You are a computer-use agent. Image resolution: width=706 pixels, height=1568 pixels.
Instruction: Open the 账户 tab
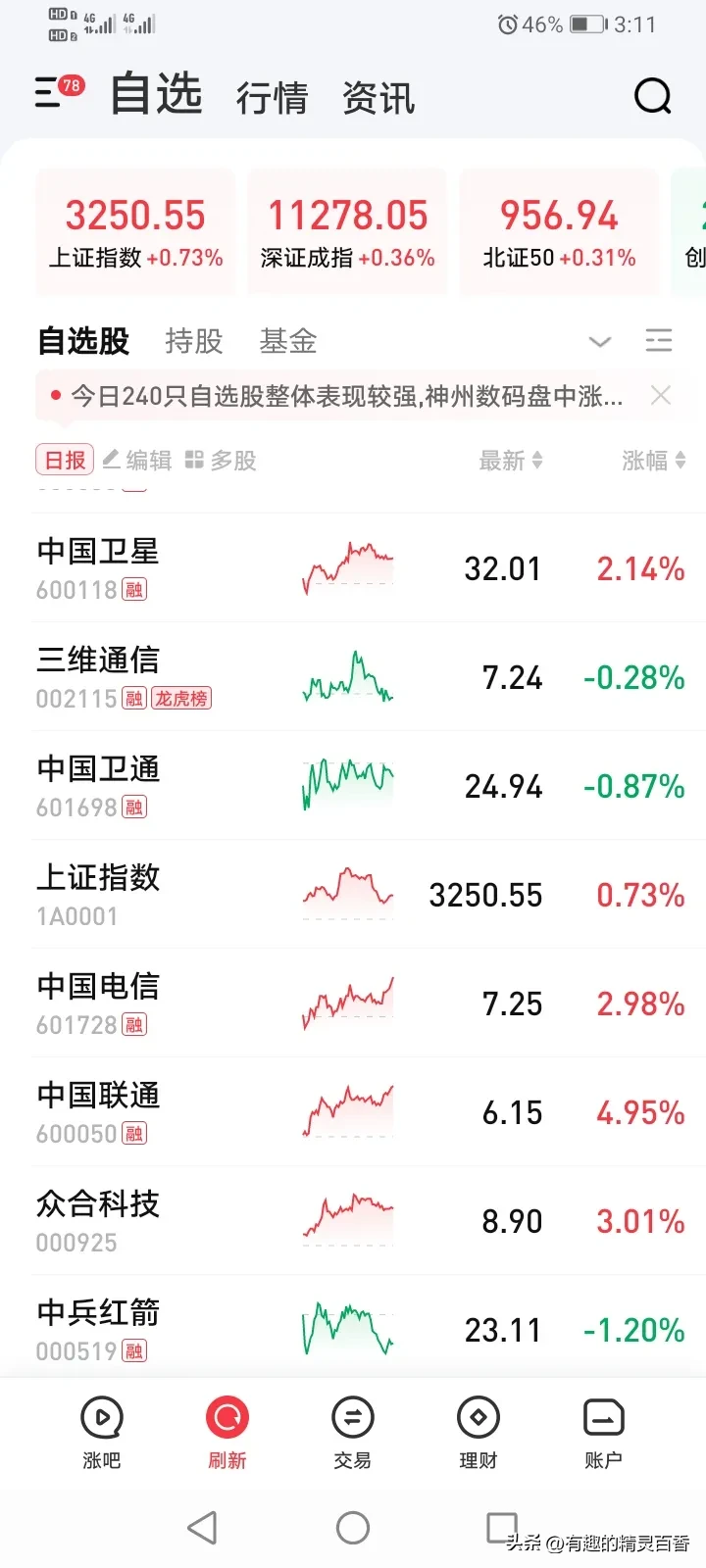click(x=603, y=1433)
